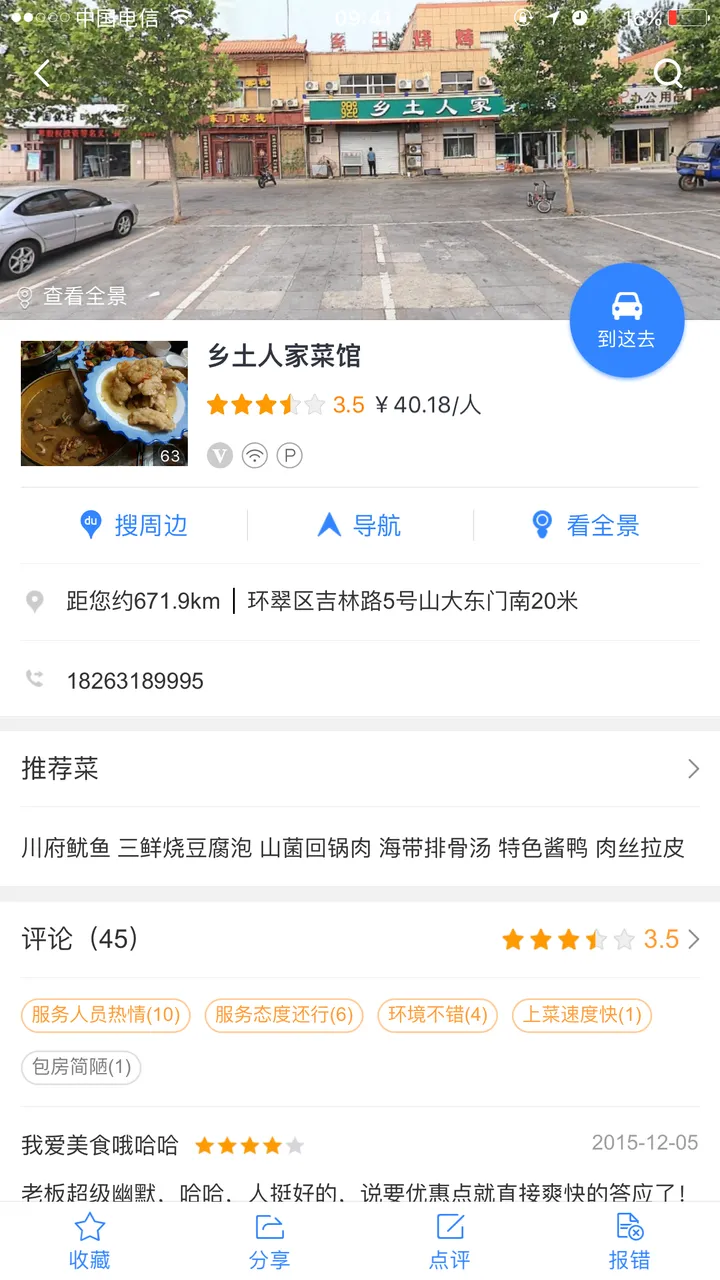
Task: Open the restaurant food photo gallery
Action: pyautogui.click(x=104, y=404)
